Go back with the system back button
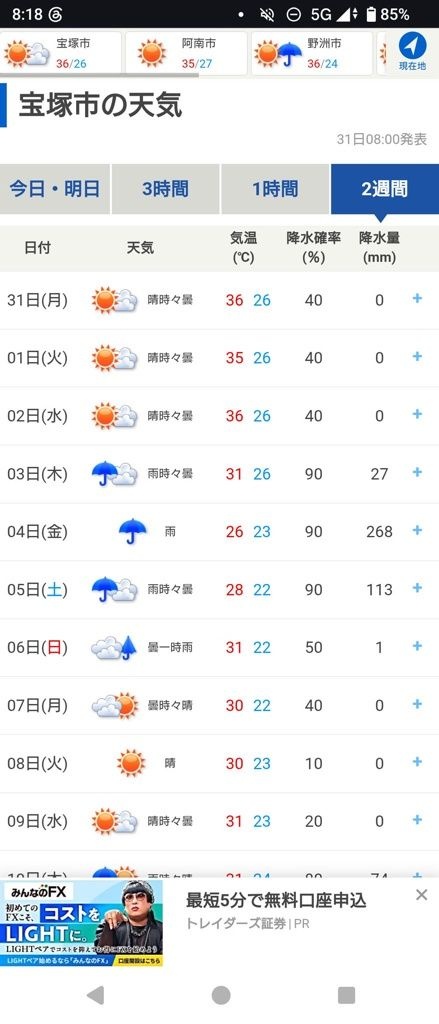Viewport: 439px width, 1024px height. [x=95, y=995]
